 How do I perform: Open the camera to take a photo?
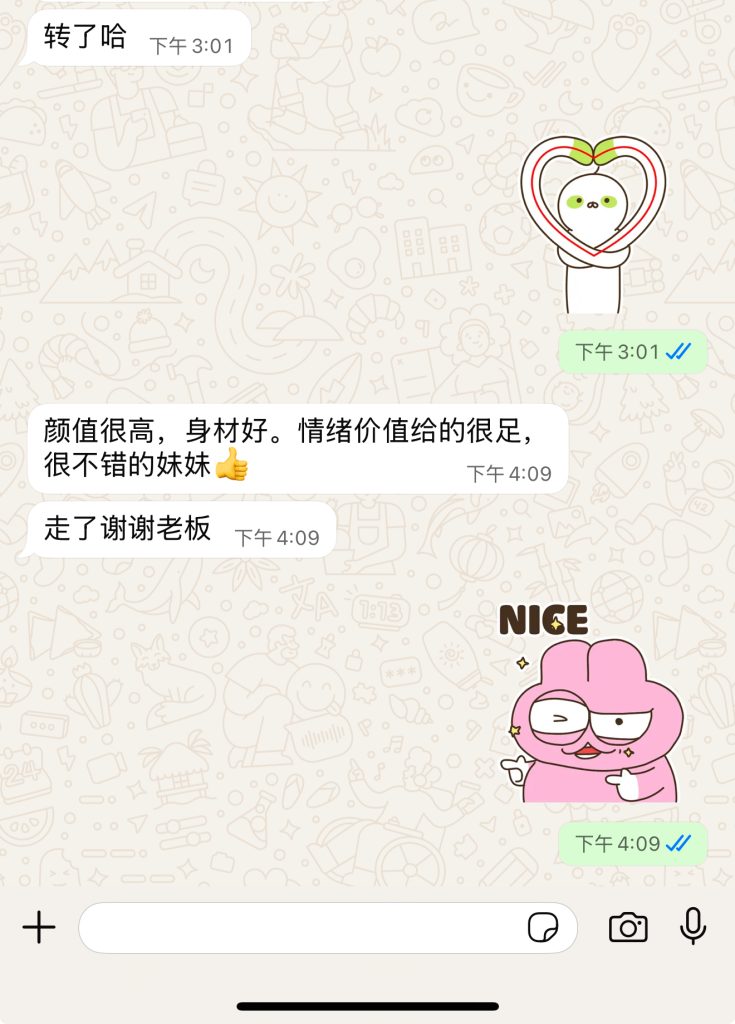628,928
